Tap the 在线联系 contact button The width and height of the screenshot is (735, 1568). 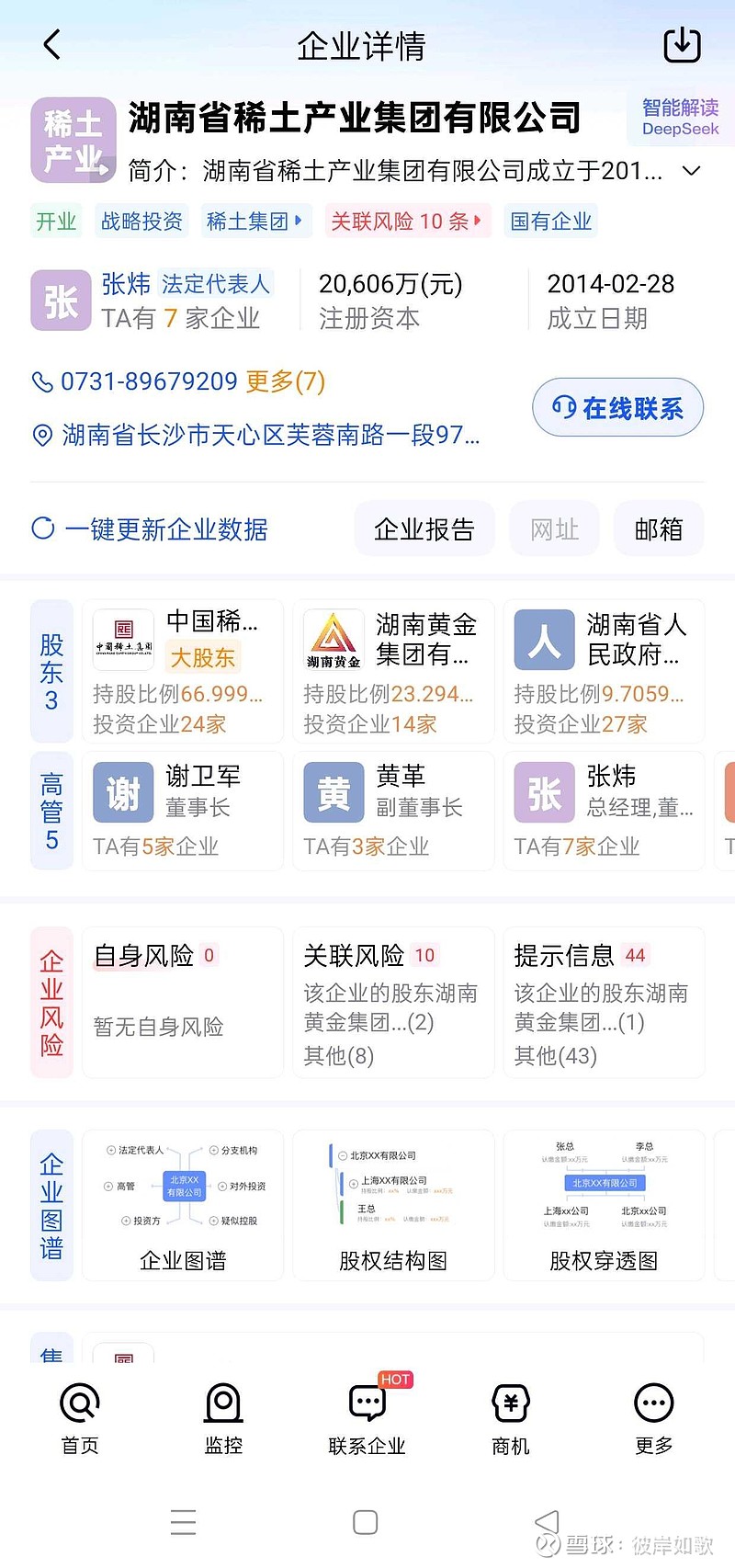click(617, 407)
